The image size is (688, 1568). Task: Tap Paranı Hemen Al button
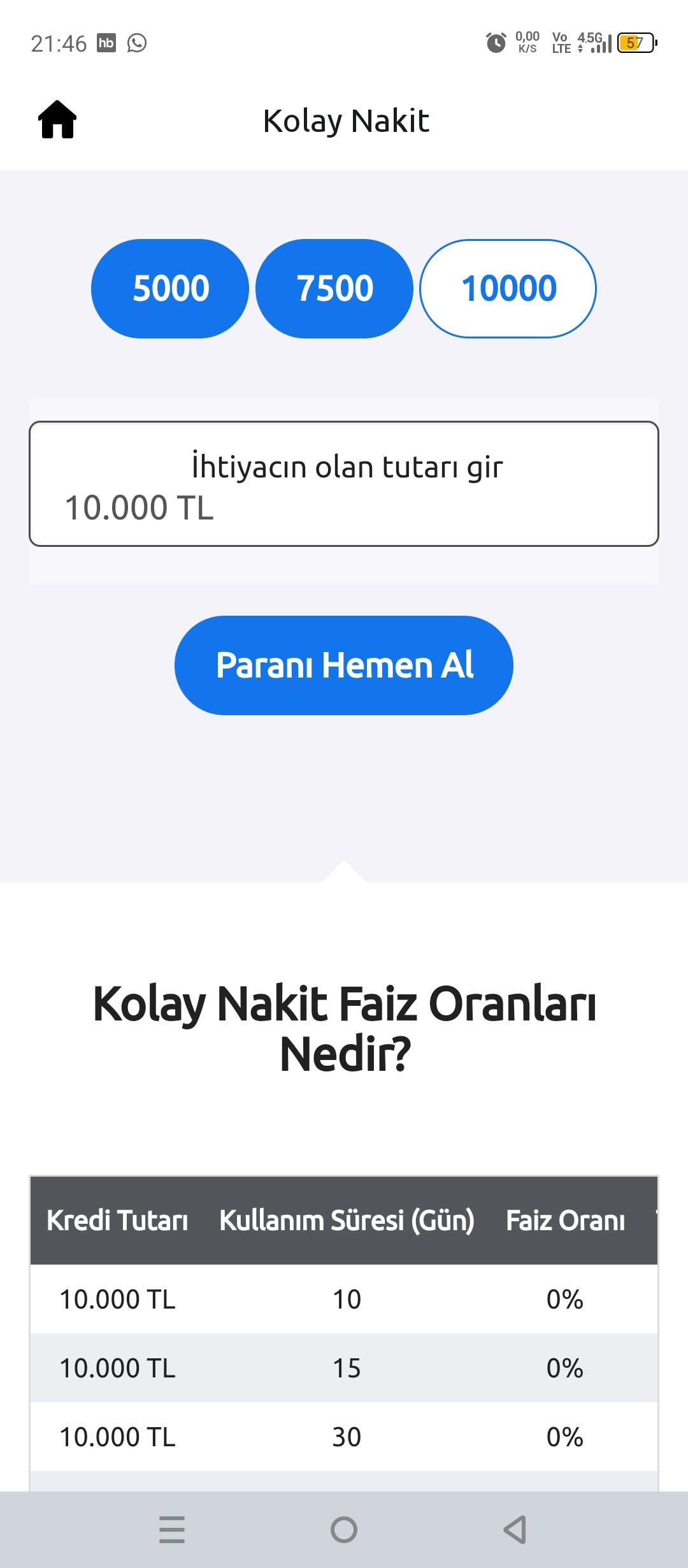pyautogui.click(x=344, y=665)
